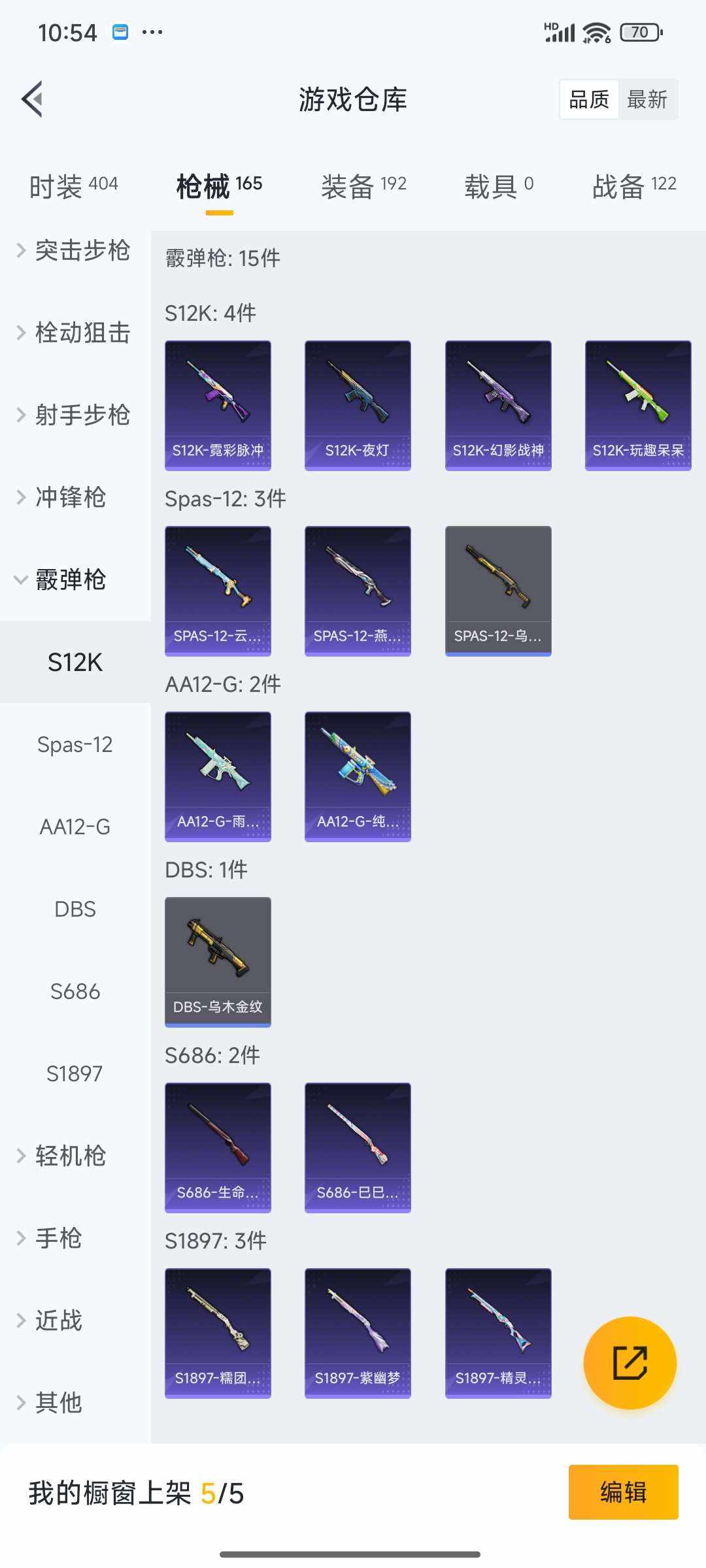Open the S686-生命 weapon card
Screen dimensions: 706x1568
click(x=218, y=1147)
